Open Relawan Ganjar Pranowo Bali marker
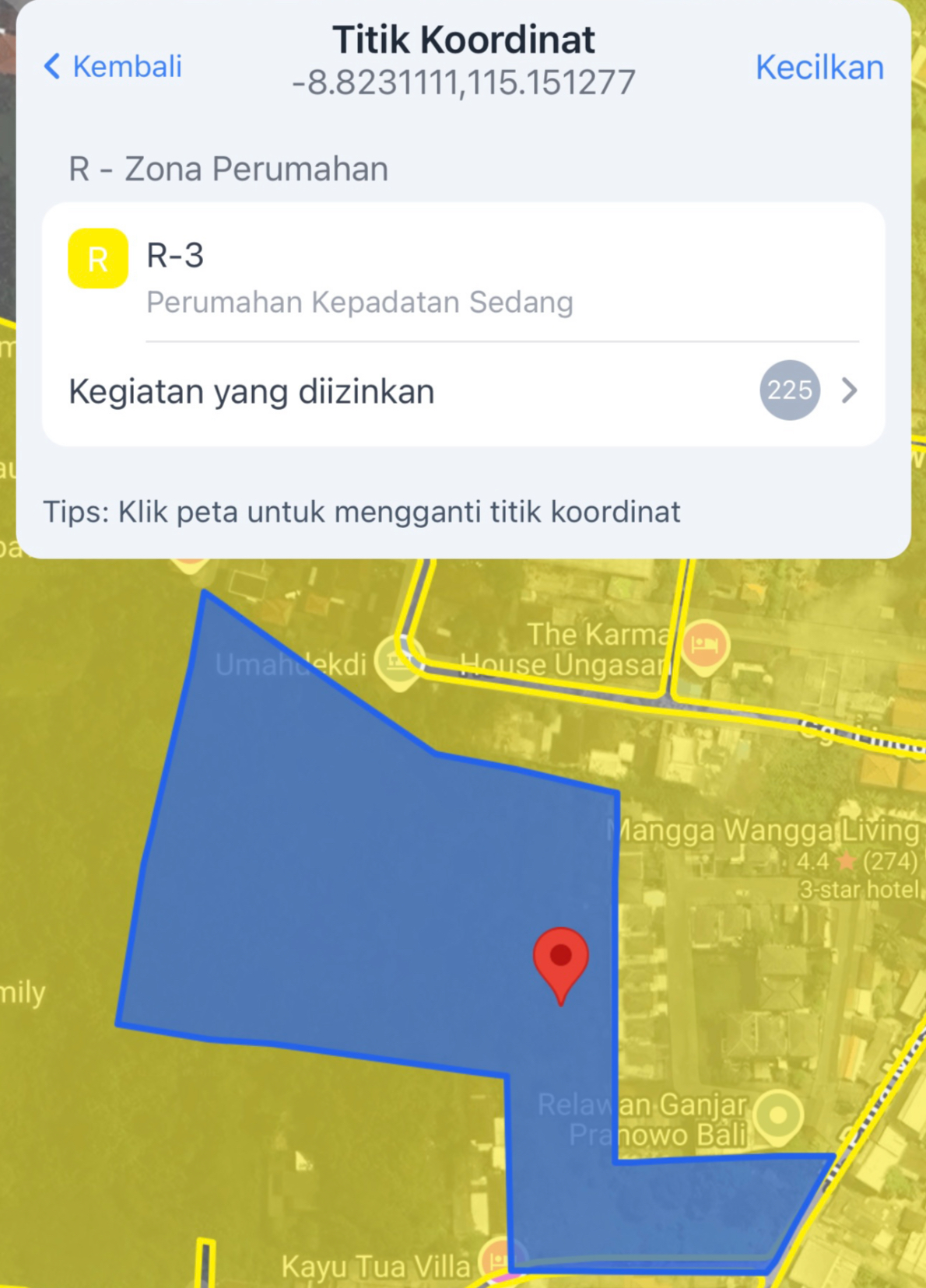This screenshot has height=1288, width=926. pos(777,1115)
